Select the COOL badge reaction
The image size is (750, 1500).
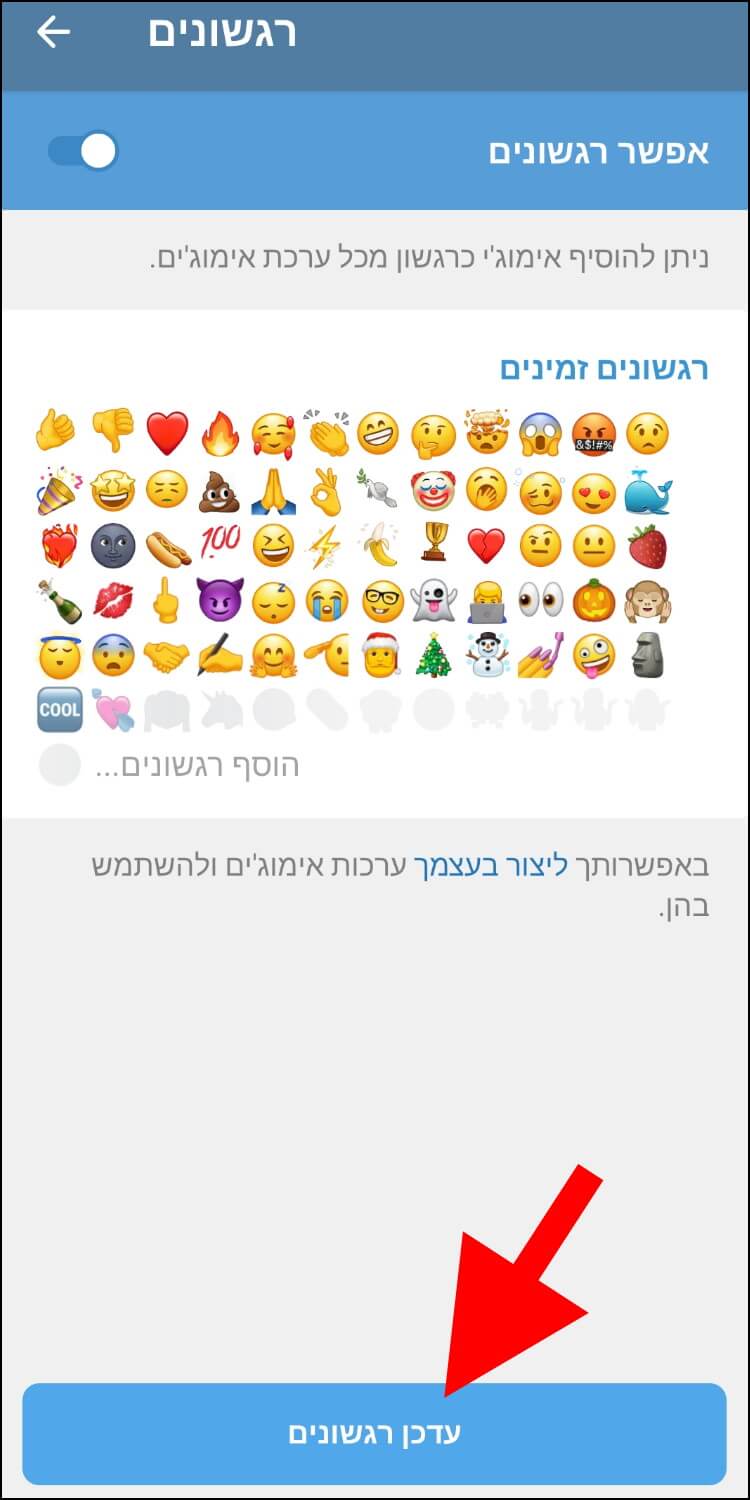(x=60, y=710)
